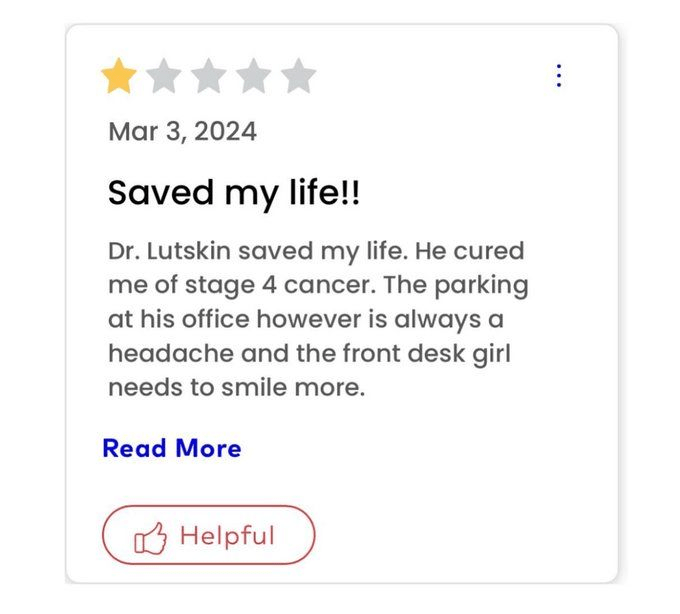The image size is (680, 614).
Task: Mark the review as Helpful
Action: click(x=208, y=536)
